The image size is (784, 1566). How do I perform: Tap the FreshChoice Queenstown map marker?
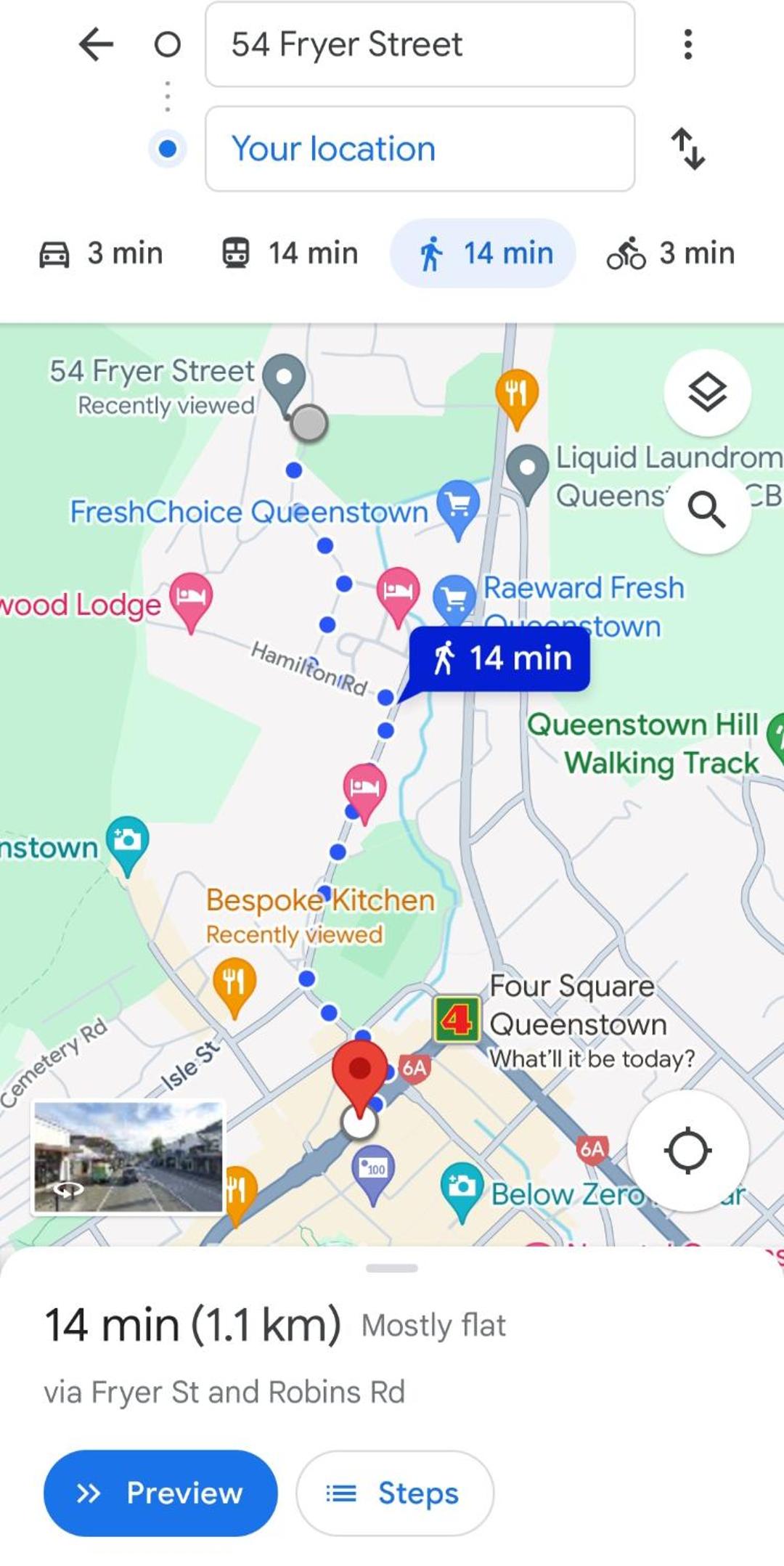coord(458,508)
